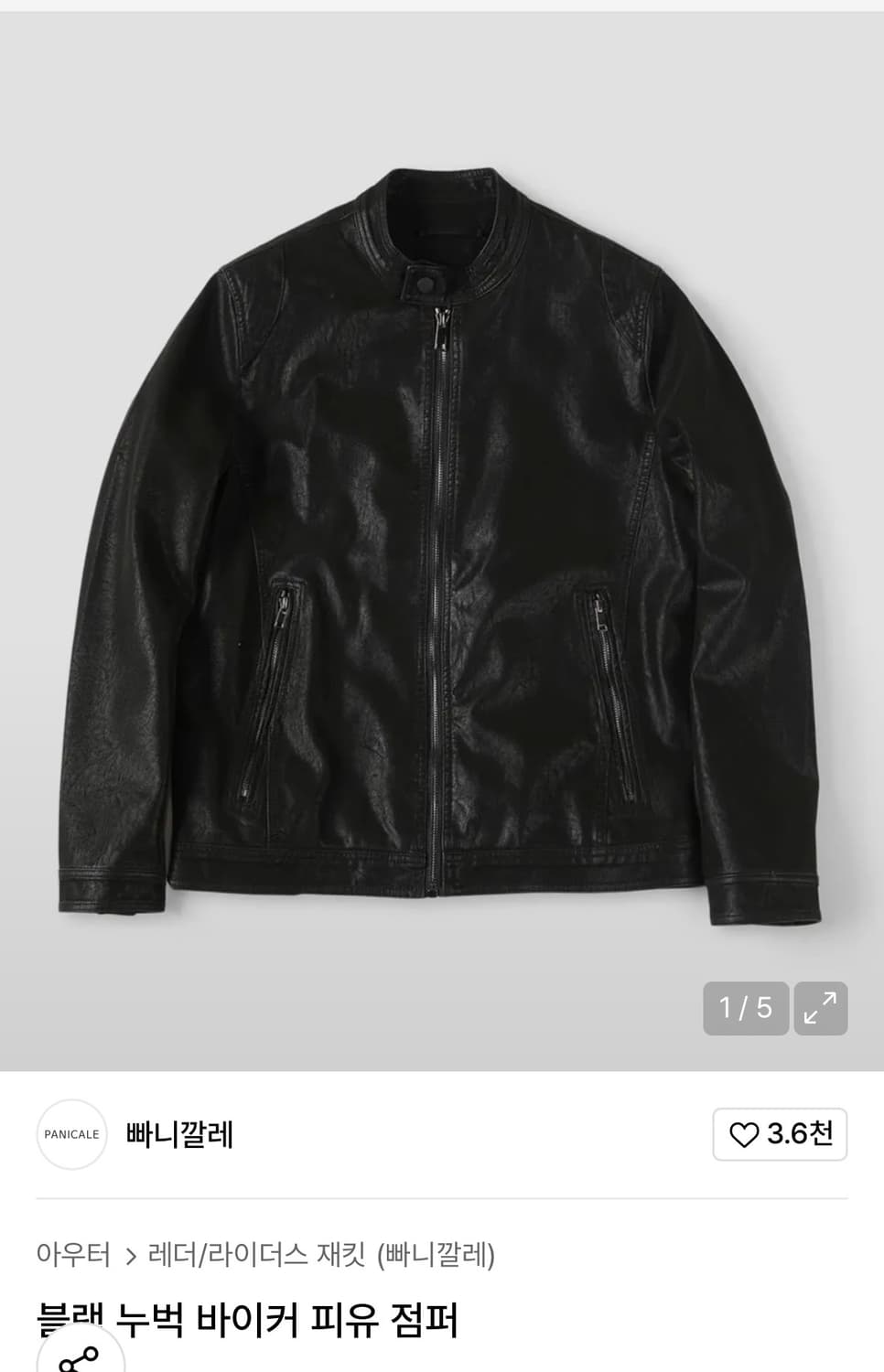Tap the diagonal-arrows image viewer icon
Viewport: 884px width, 1372px height.
(x=823, y=1007)
